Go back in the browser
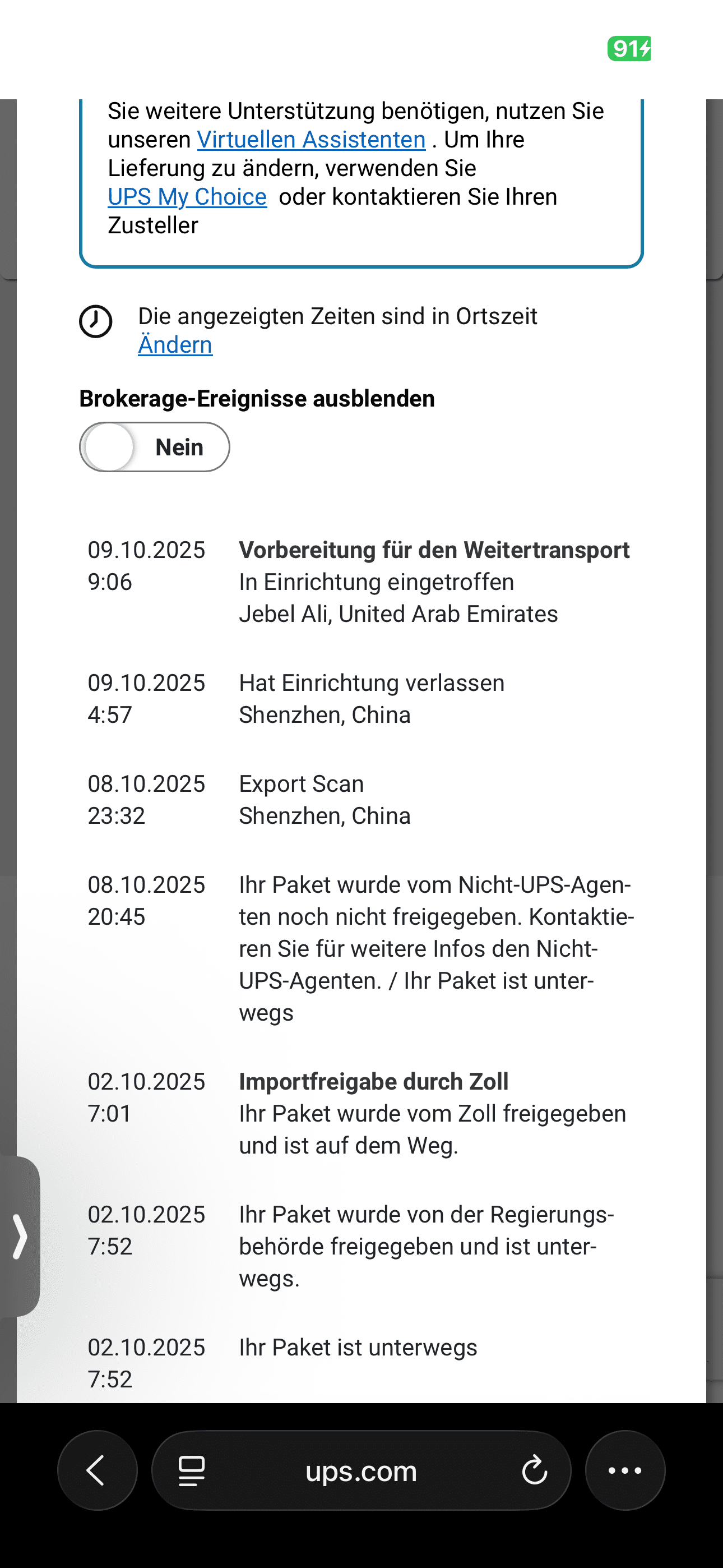Image resolution: width=723 pixels, height=1568 pixels. click(98, 1470)
